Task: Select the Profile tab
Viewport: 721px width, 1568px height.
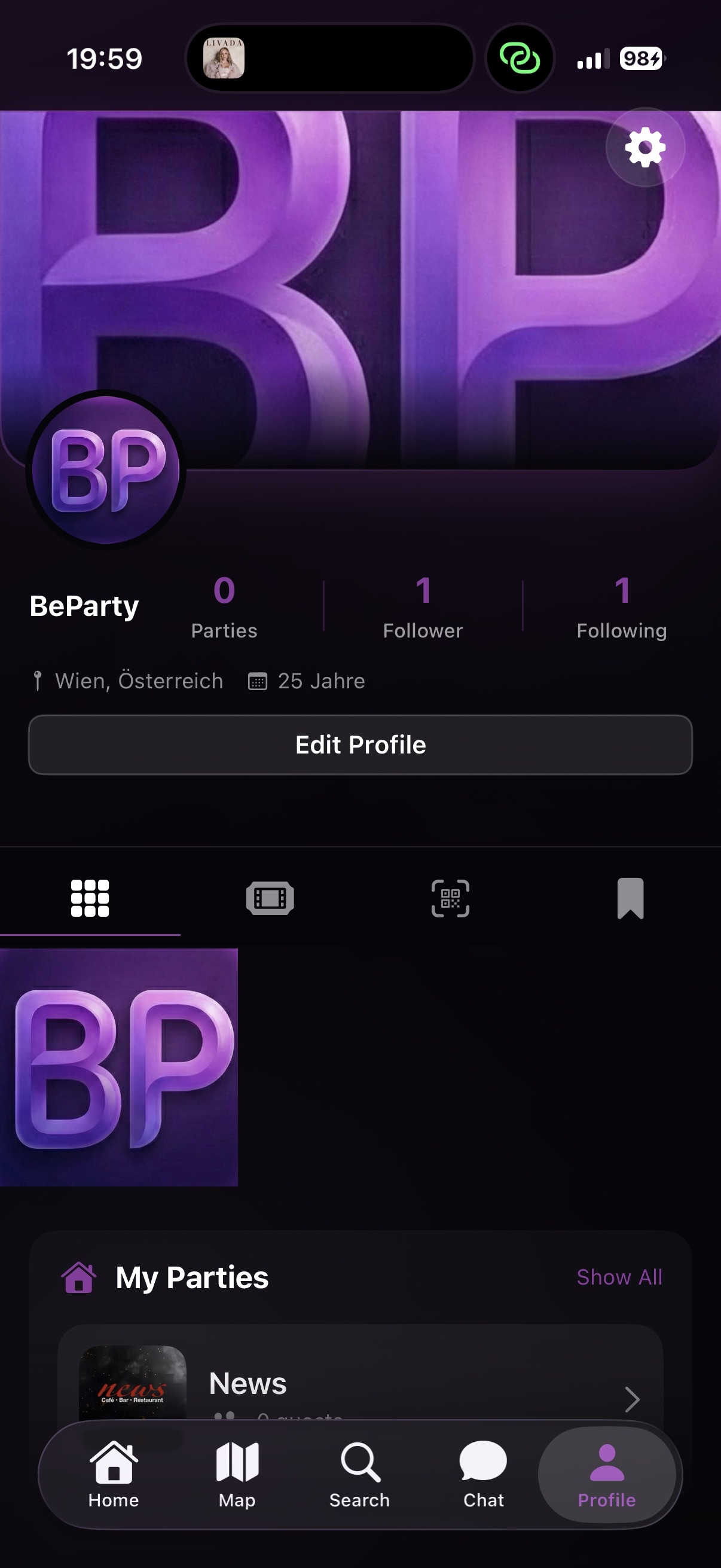Action: [x=607, y=1474]
